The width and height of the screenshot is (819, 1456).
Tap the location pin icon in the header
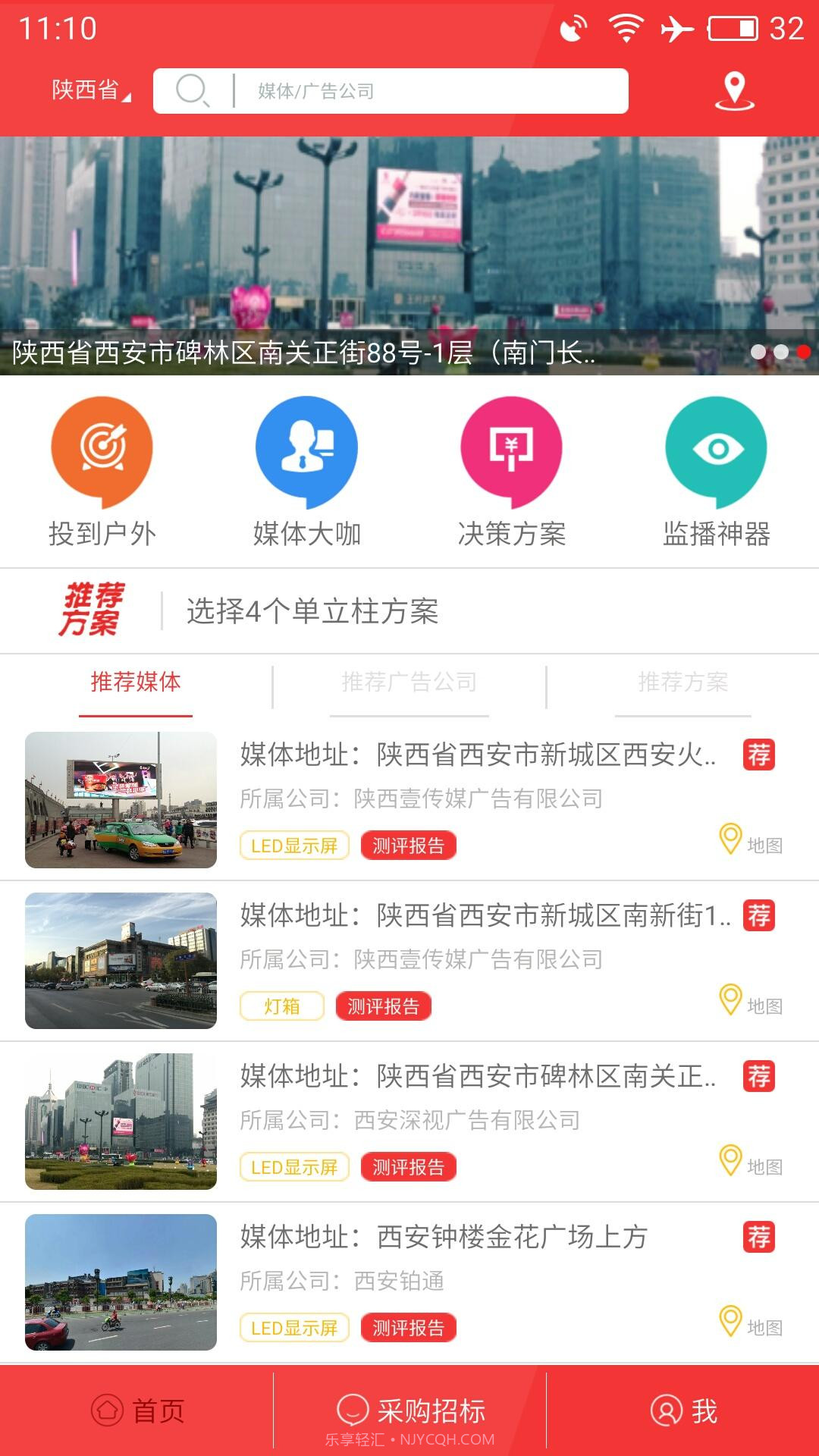pyautogui.click(x=733, y=90)
